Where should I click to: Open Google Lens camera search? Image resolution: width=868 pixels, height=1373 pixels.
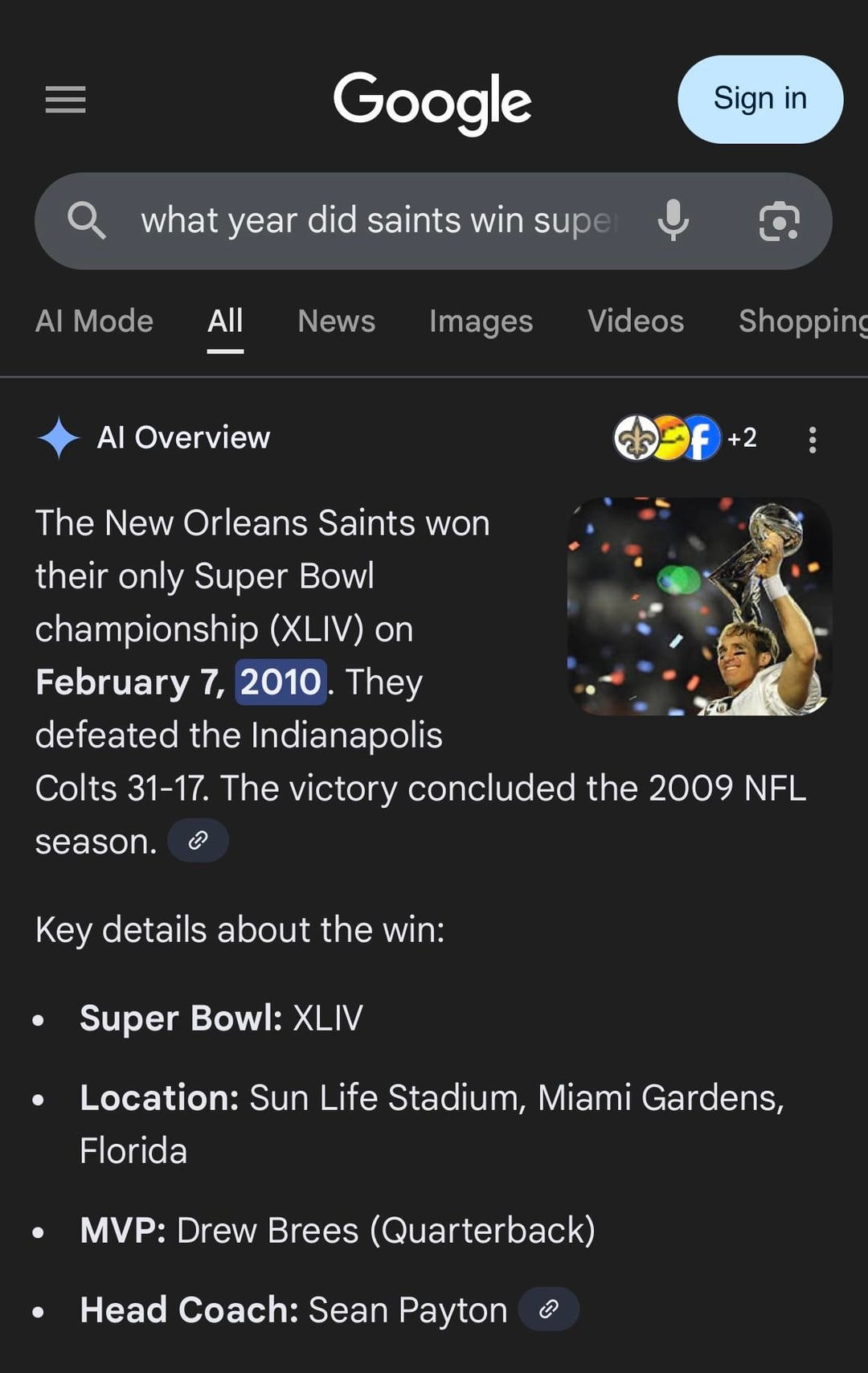pyautogui.click(x=779, y=221)
